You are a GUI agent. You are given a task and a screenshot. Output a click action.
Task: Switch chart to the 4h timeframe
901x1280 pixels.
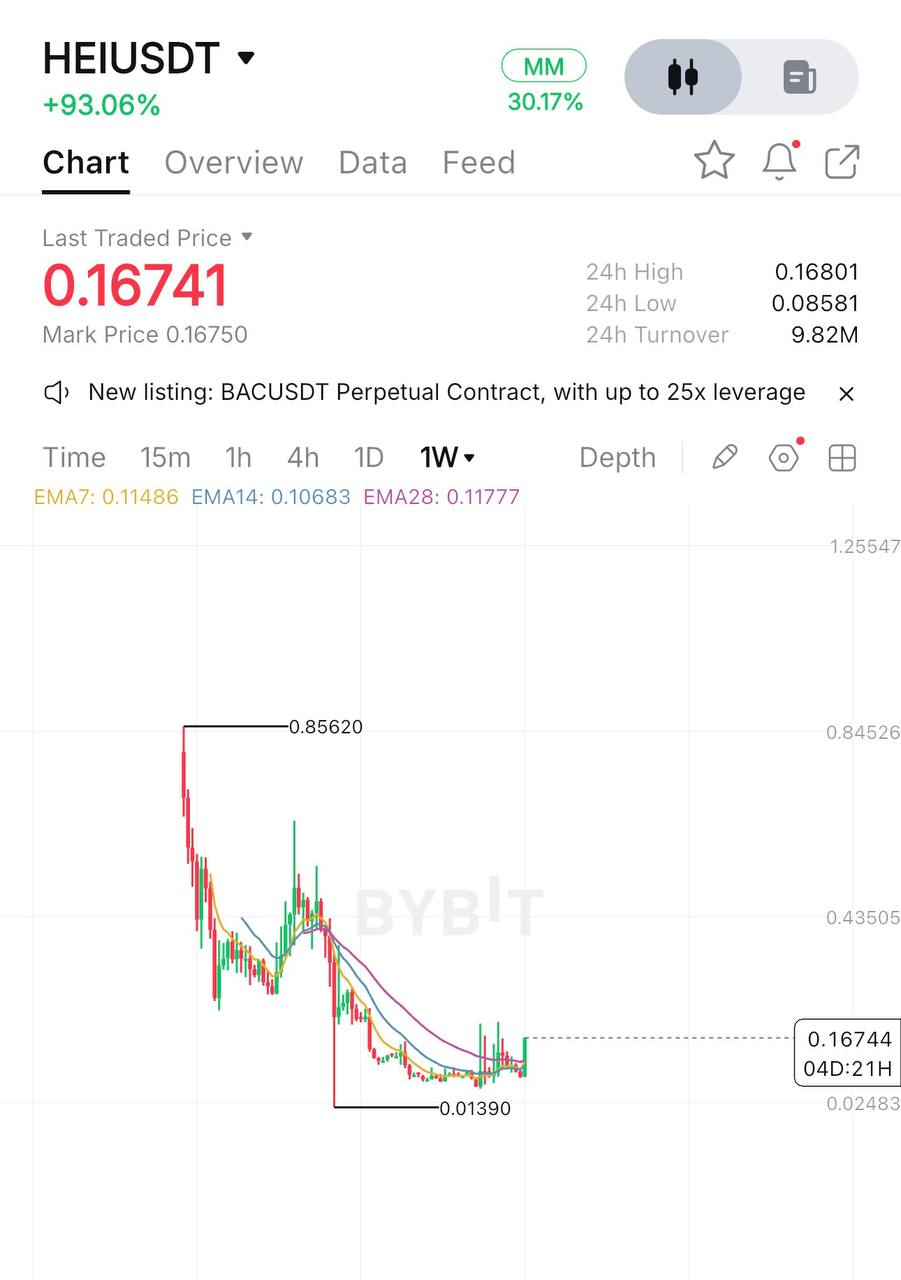pyautogui.click(x=303, y=458)
